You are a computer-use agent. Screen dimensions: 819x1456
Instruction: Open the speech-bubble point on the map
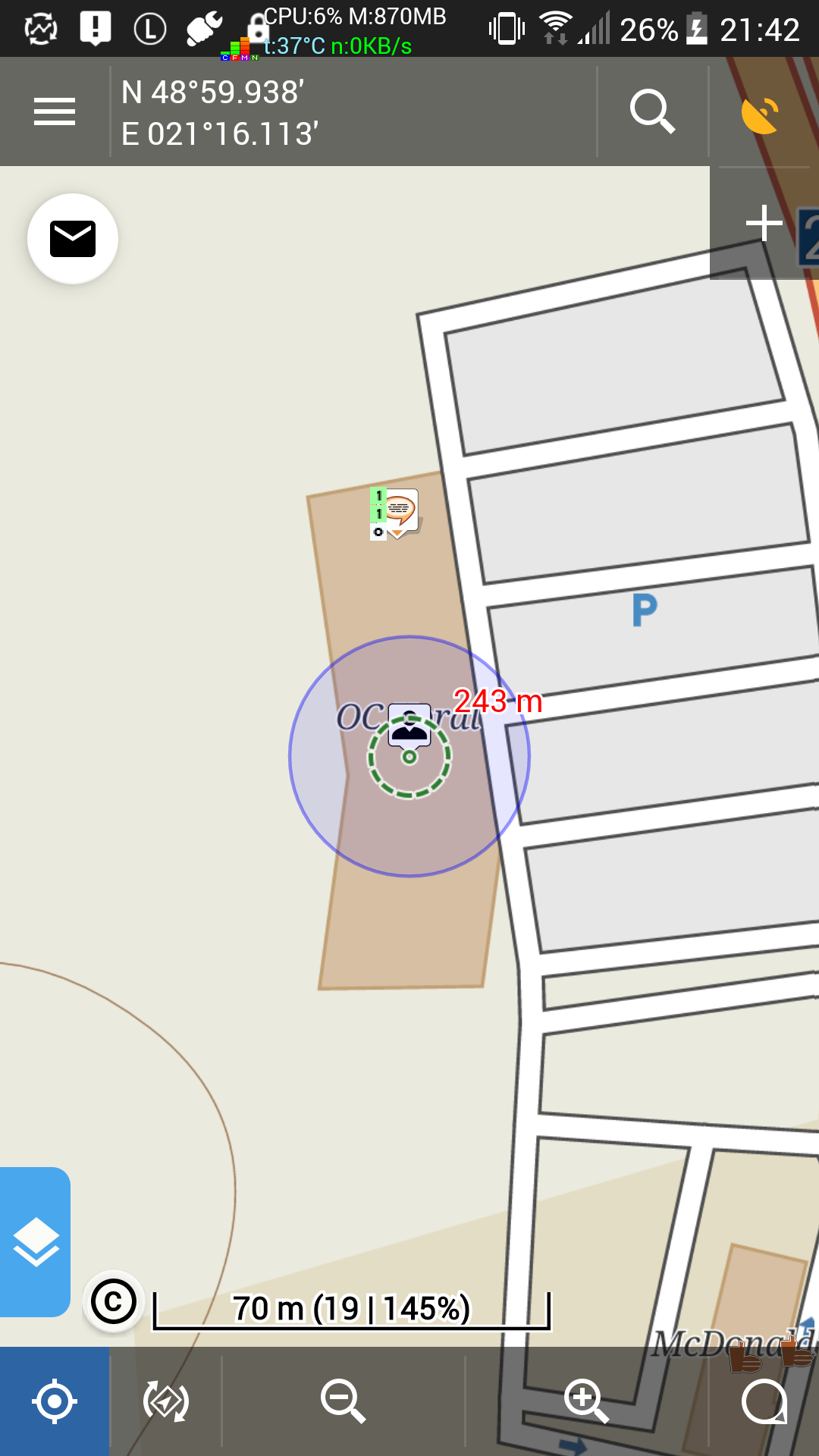399,510
